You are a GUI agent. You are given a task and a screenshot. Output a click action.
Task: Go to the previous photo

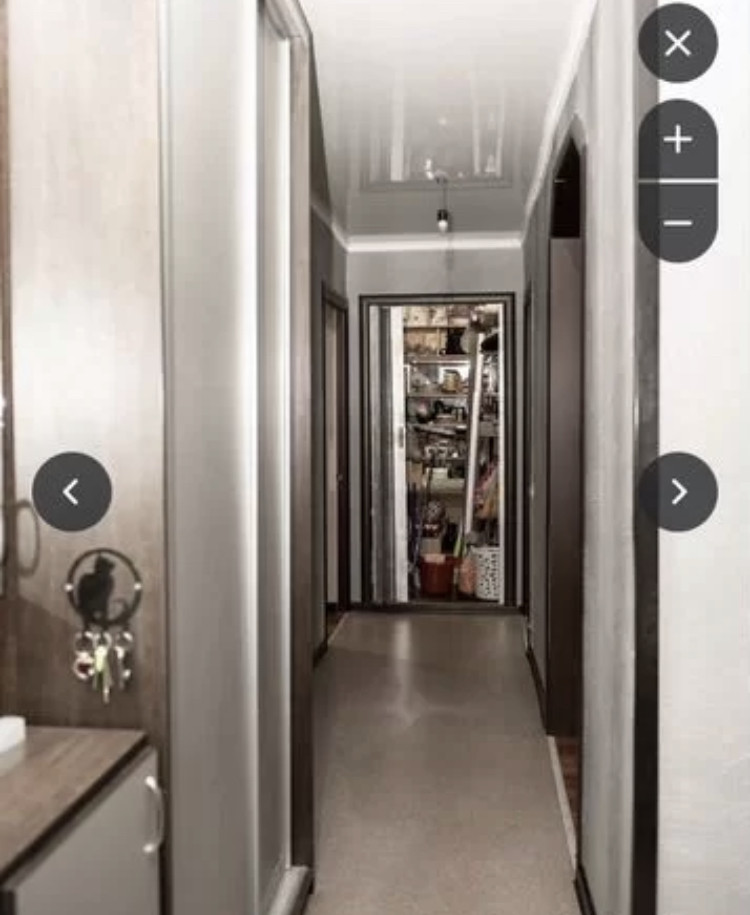pyautogui.click(x=72, y=492)
